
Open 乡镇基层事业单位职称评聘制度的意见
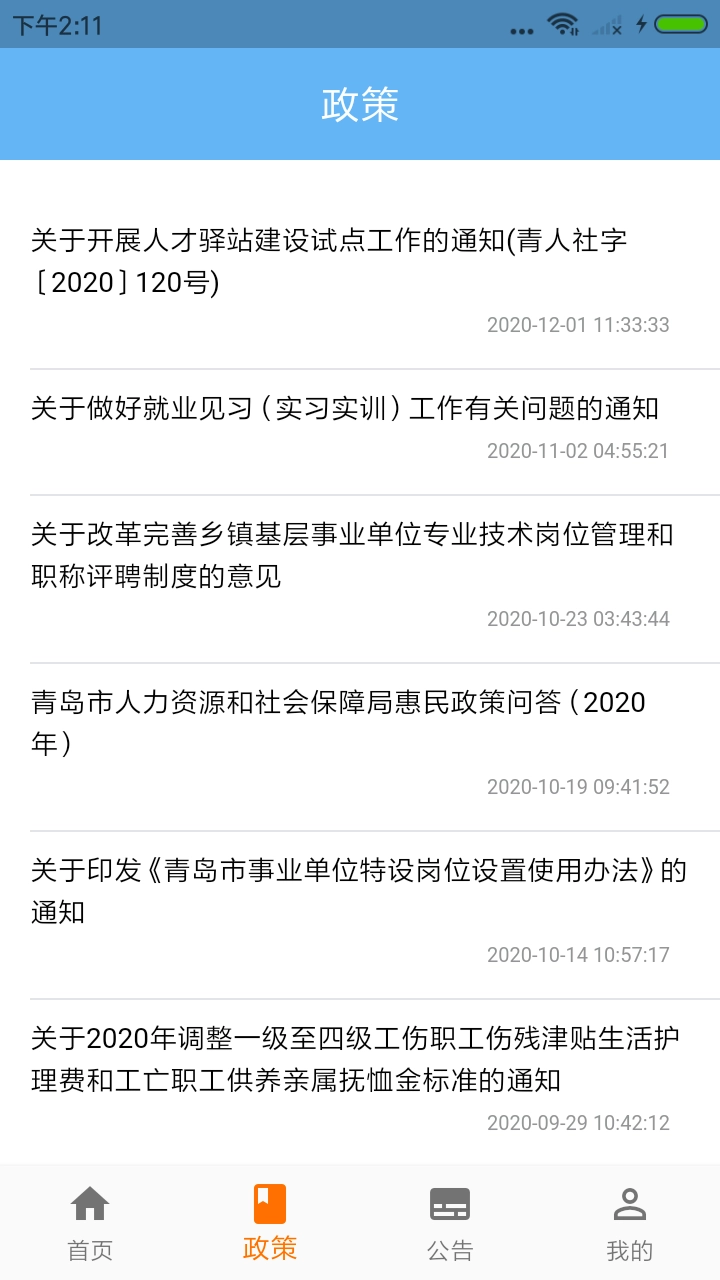pyautogui.click(x=352, y=555)
